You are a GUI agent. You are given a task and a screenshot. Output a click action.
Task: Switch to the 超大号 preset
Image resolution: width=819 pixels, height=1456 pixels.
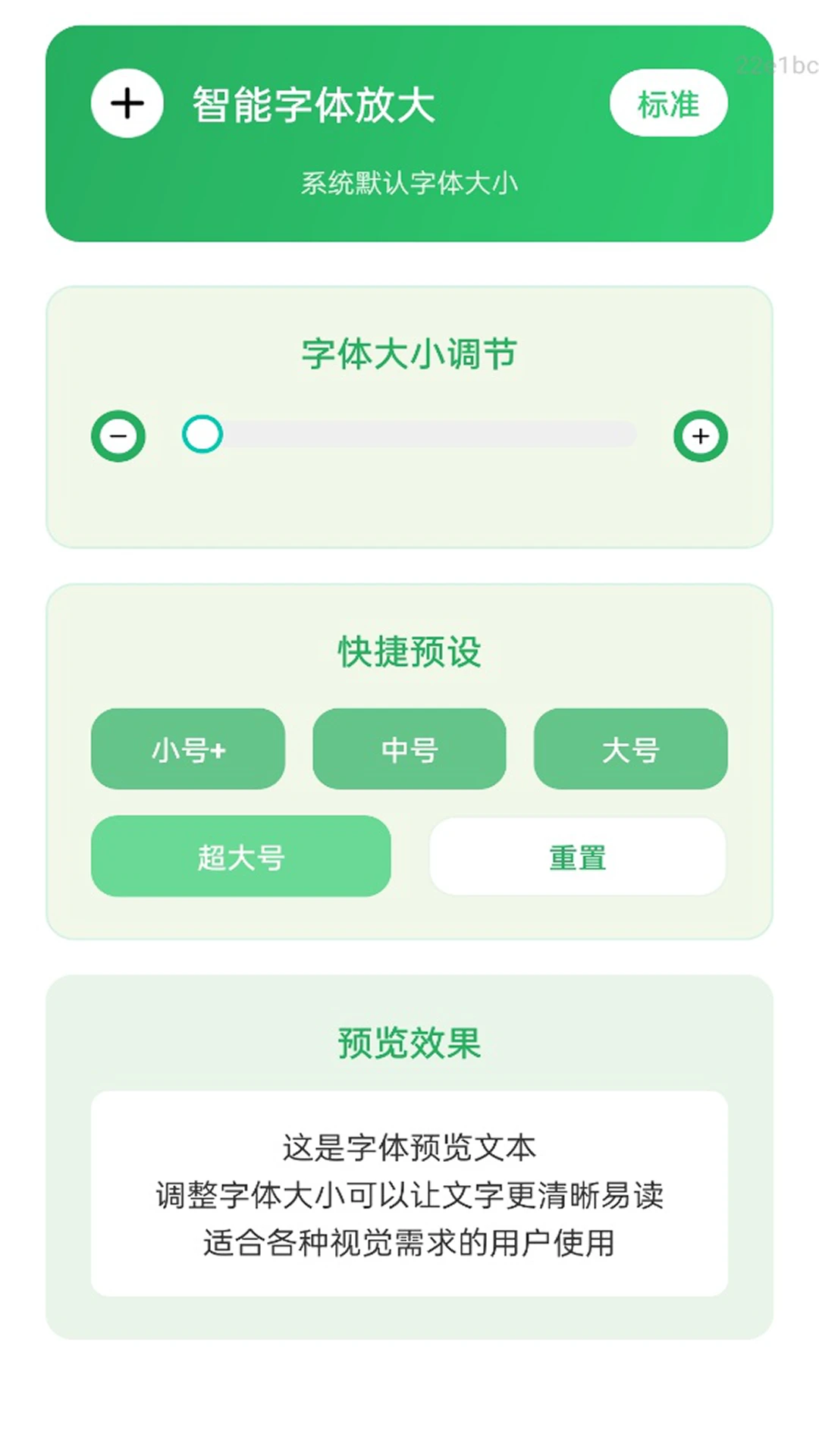point(241,856)
